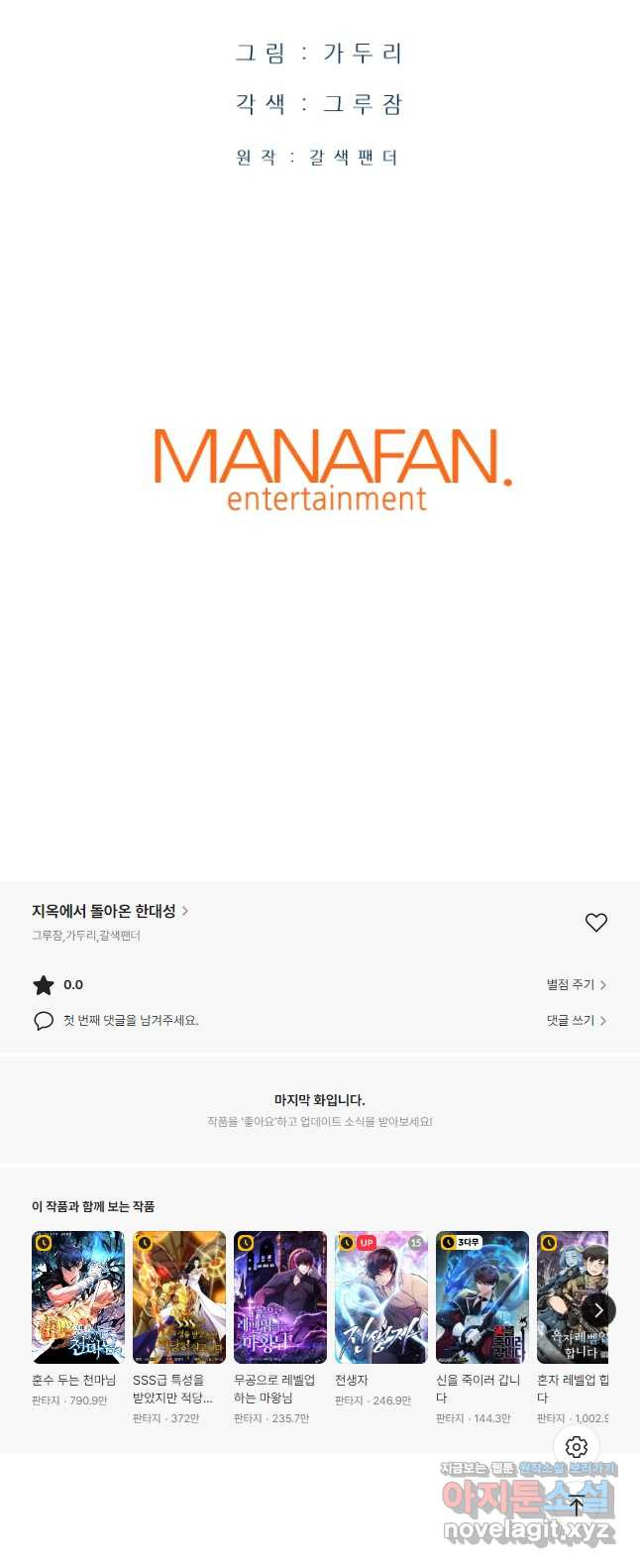This screenshot has width=640, height=1568.
Task: Open 별점 주기 to rate
Action: tap(576, 984)
